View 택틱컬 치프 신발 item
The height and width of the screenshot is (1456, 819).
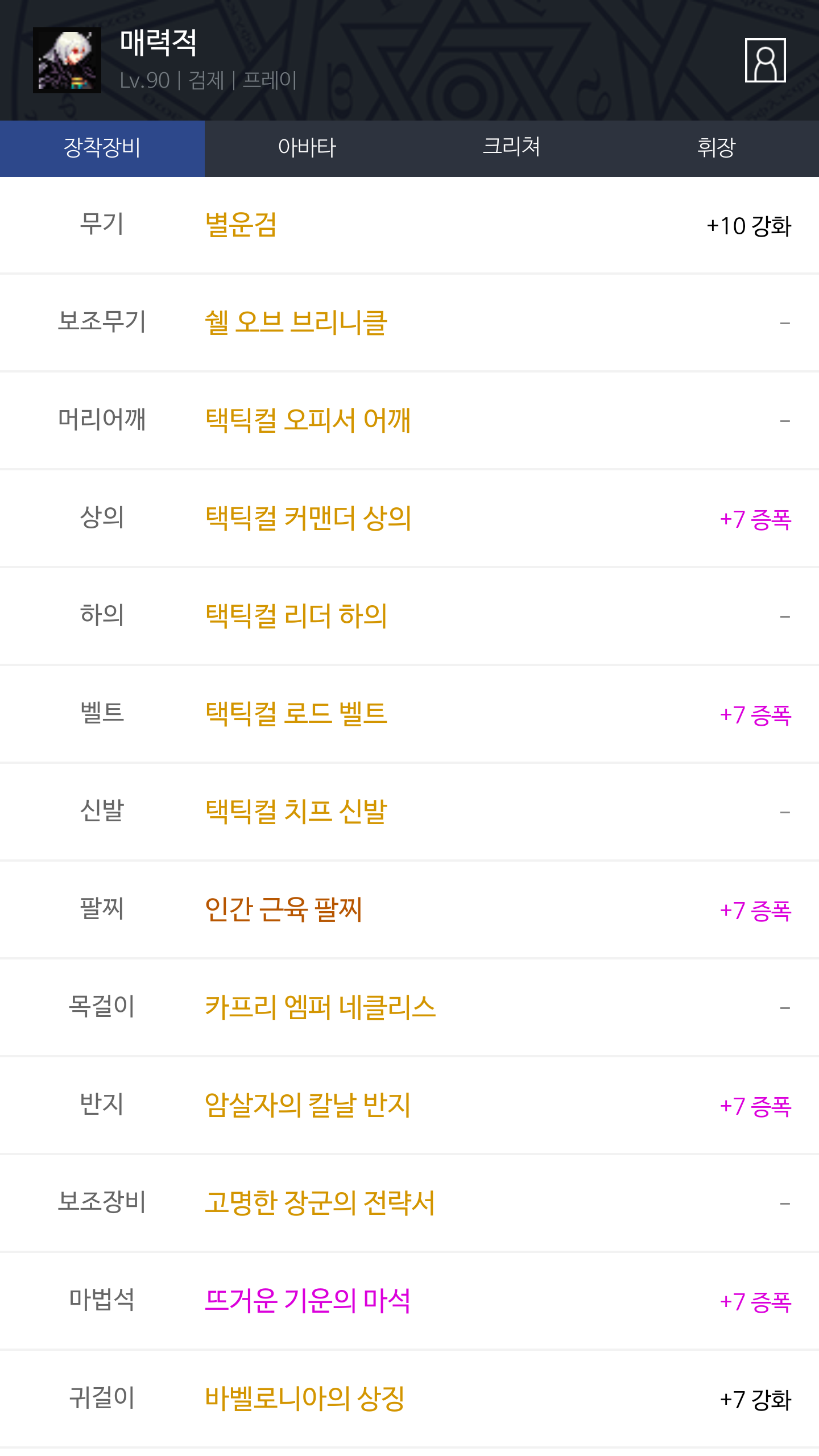pyautogui.click(x=296, y=812)
